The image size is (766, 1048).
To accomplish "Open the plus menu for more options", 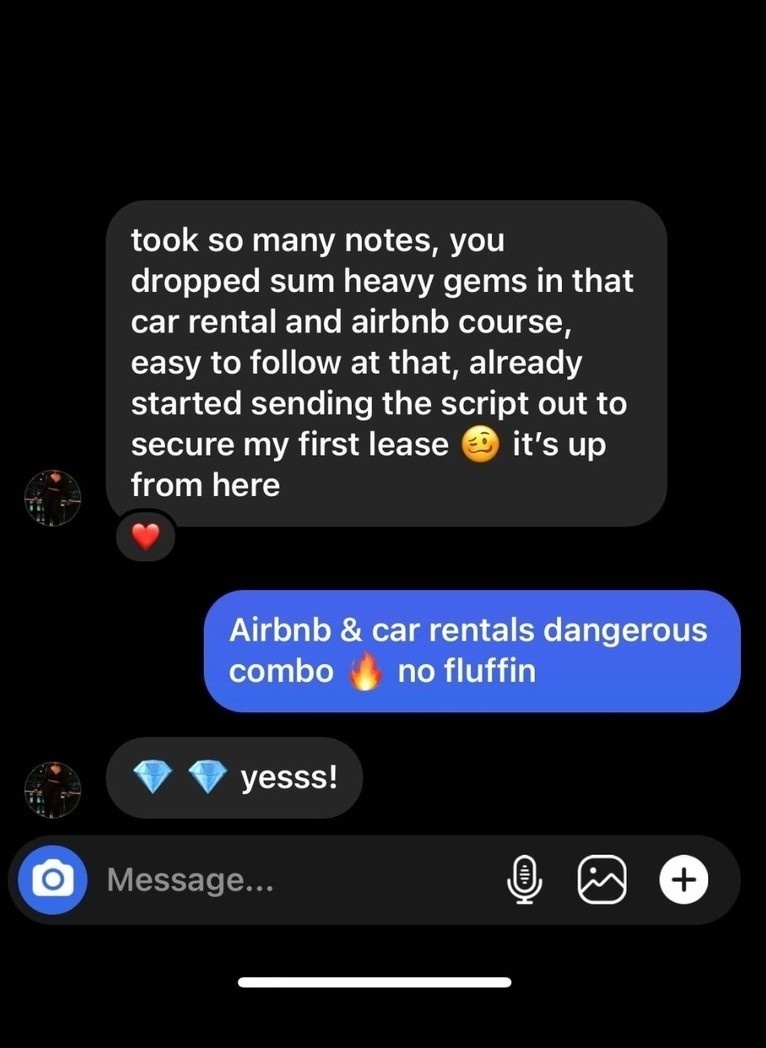I will 684,880.
